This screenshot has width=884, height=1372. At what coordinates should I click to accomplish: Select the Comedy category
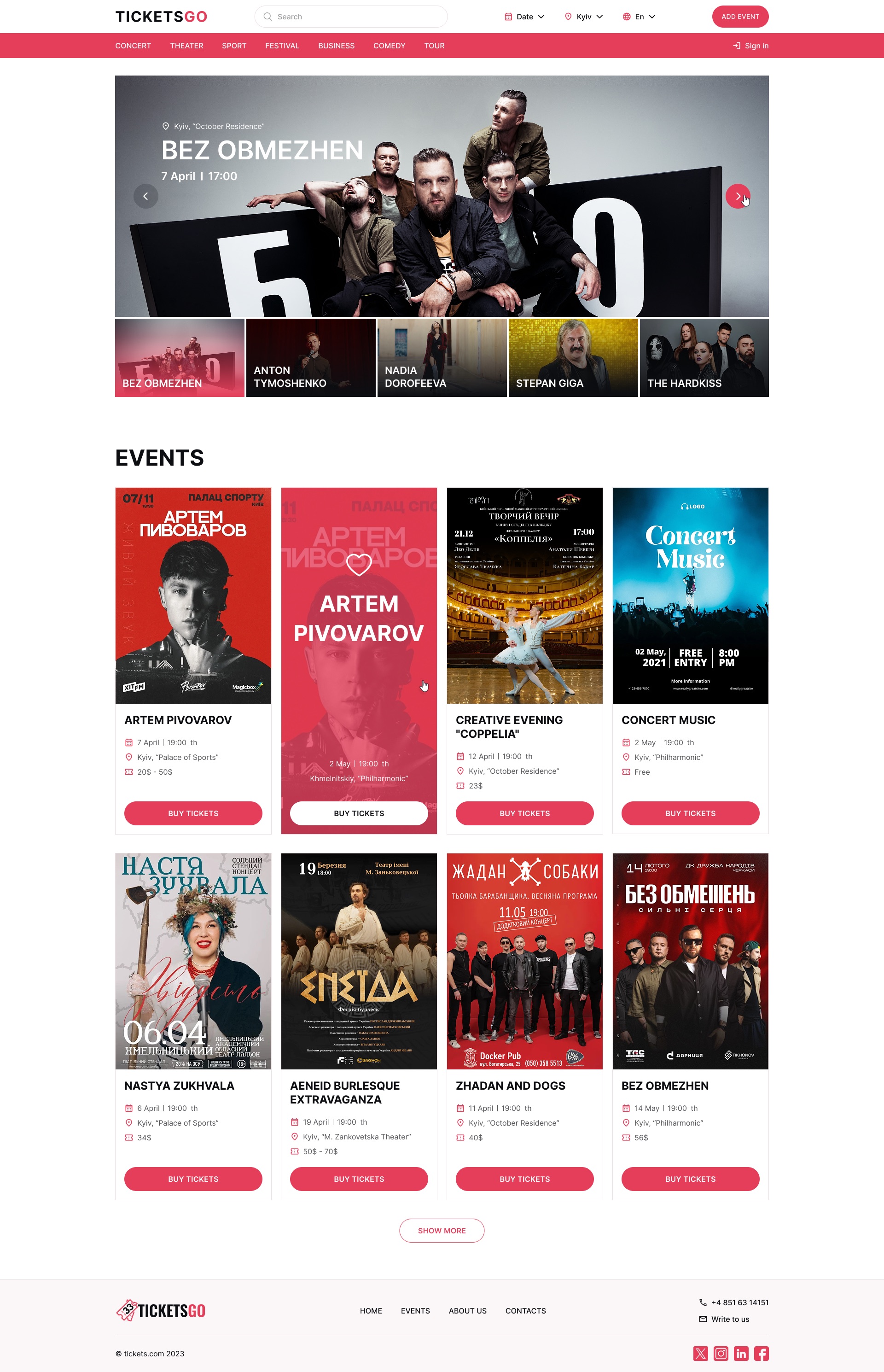(x=389, y=46)
